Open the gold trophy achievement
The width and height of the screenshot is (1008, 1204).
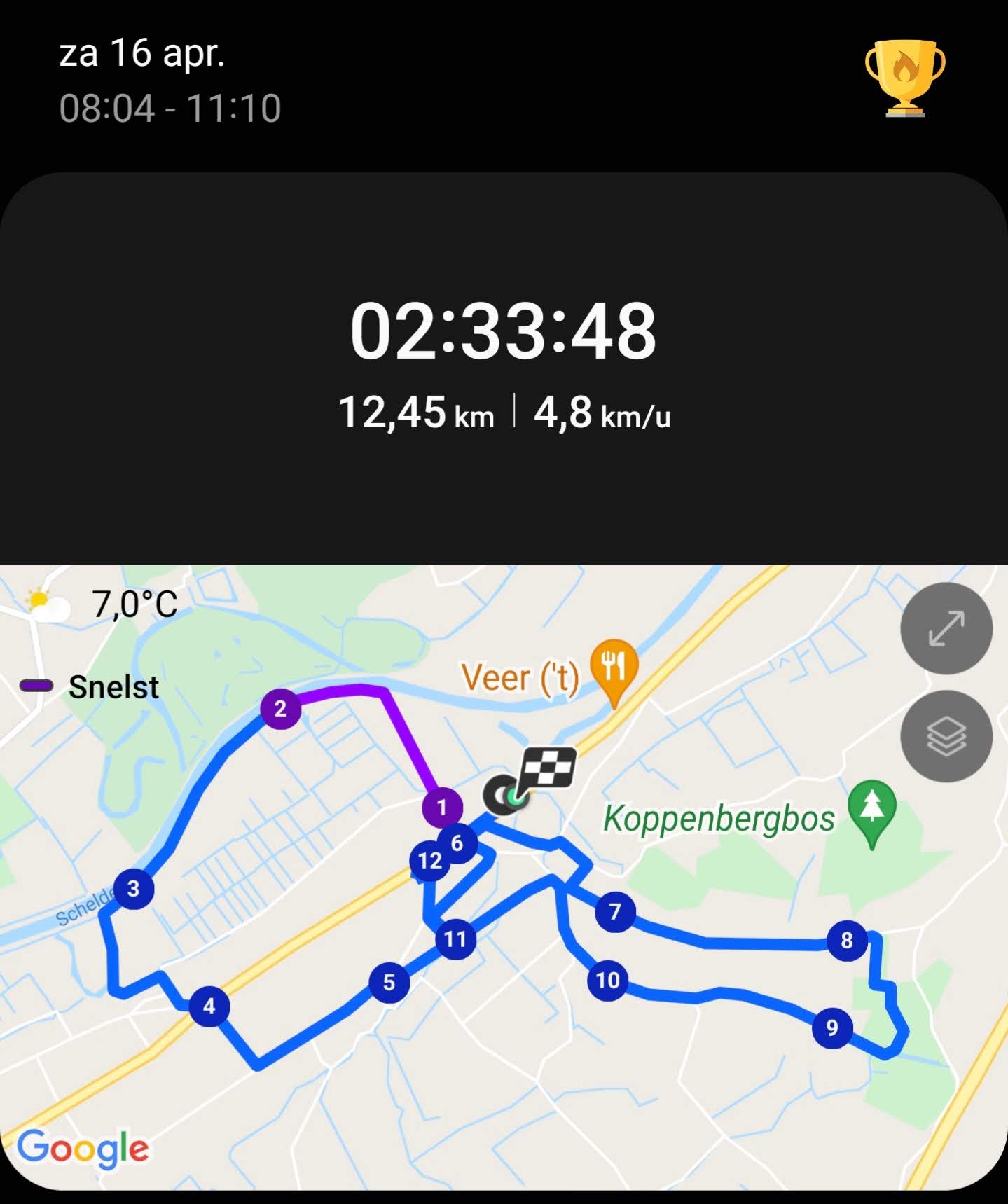[904, 78]
